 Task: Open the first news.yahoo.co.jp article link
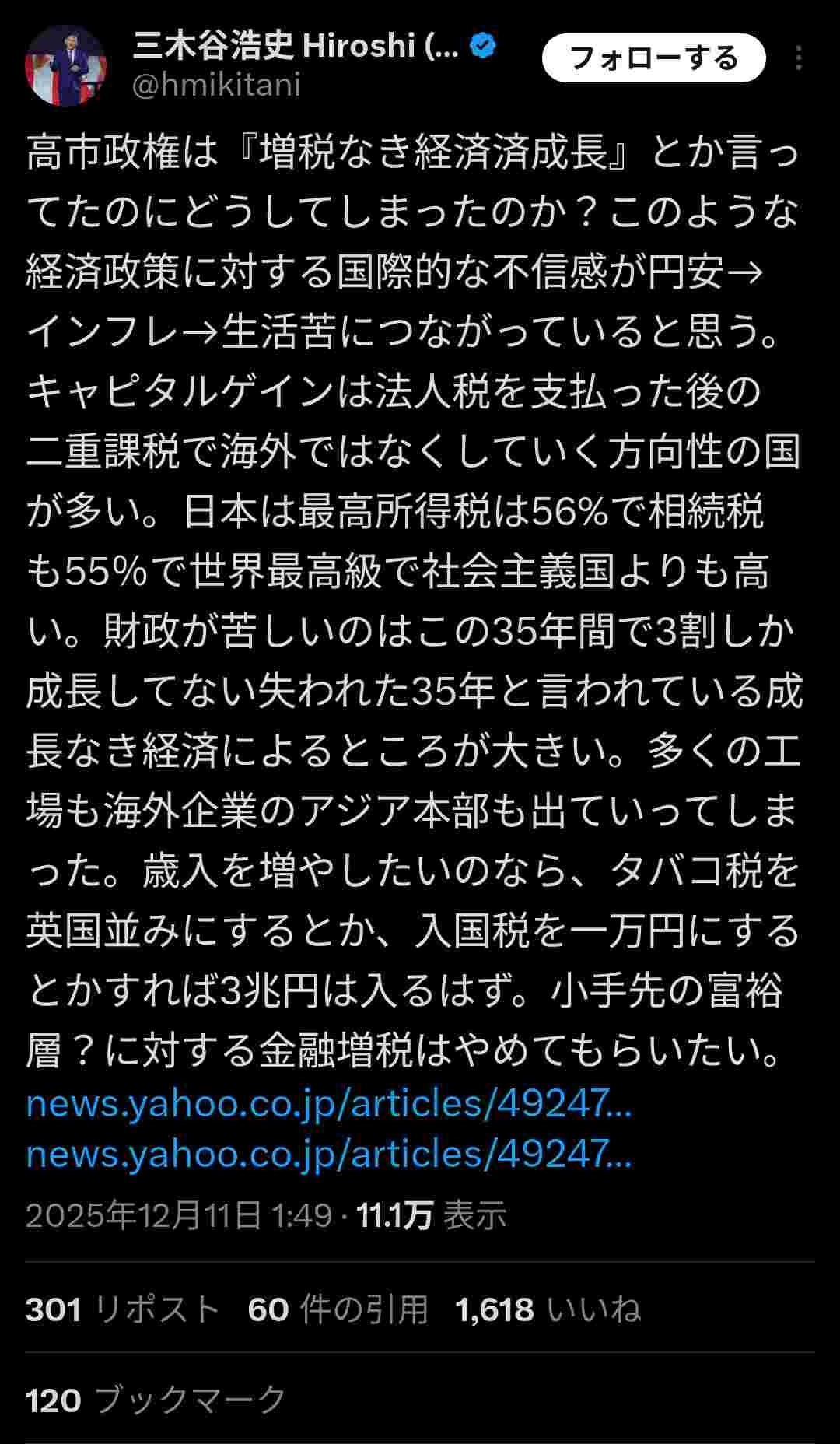coord(328,1103)
